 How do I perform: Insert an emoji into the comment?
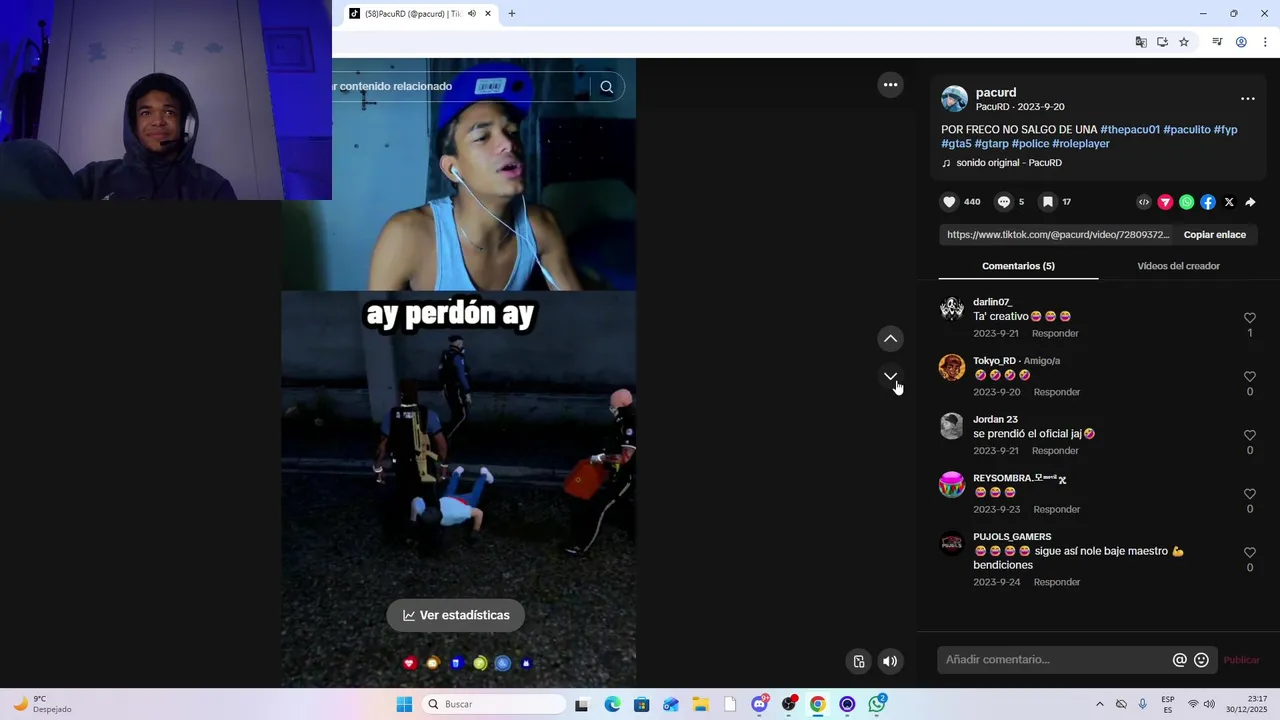coord(1201,660)
